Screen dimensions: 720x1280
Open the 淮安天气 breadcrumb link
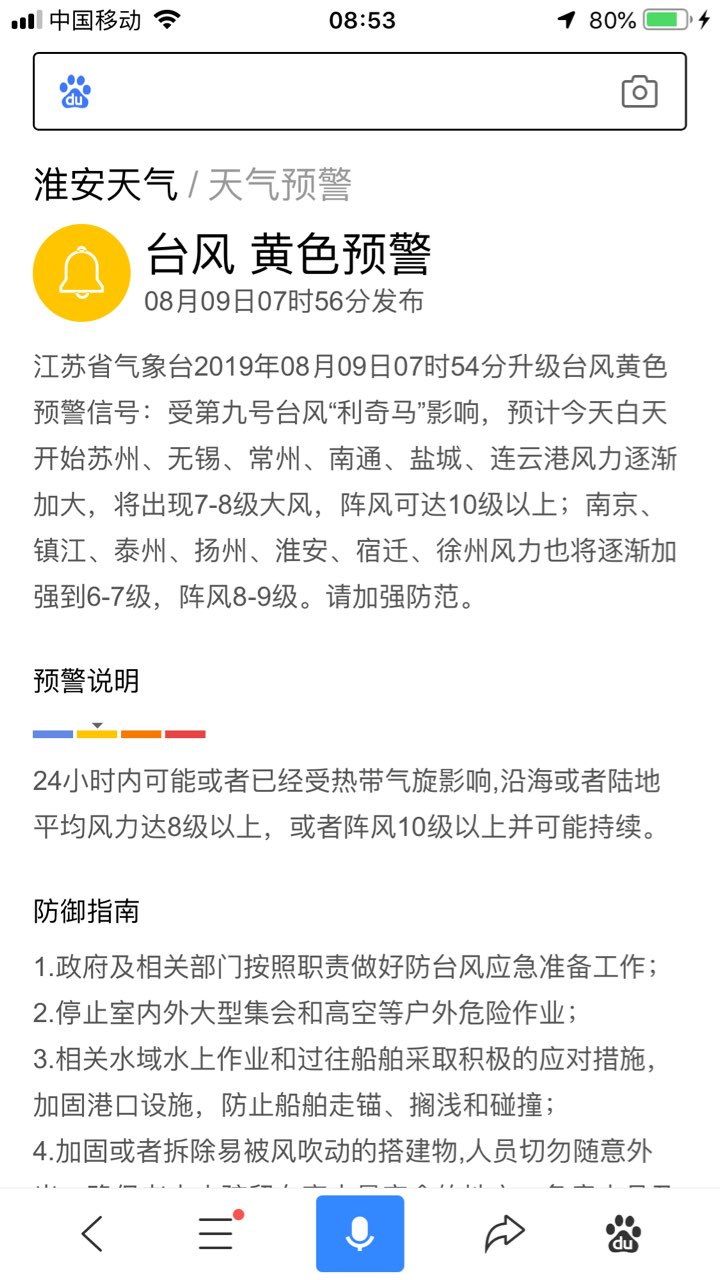[x=106, y=185]
